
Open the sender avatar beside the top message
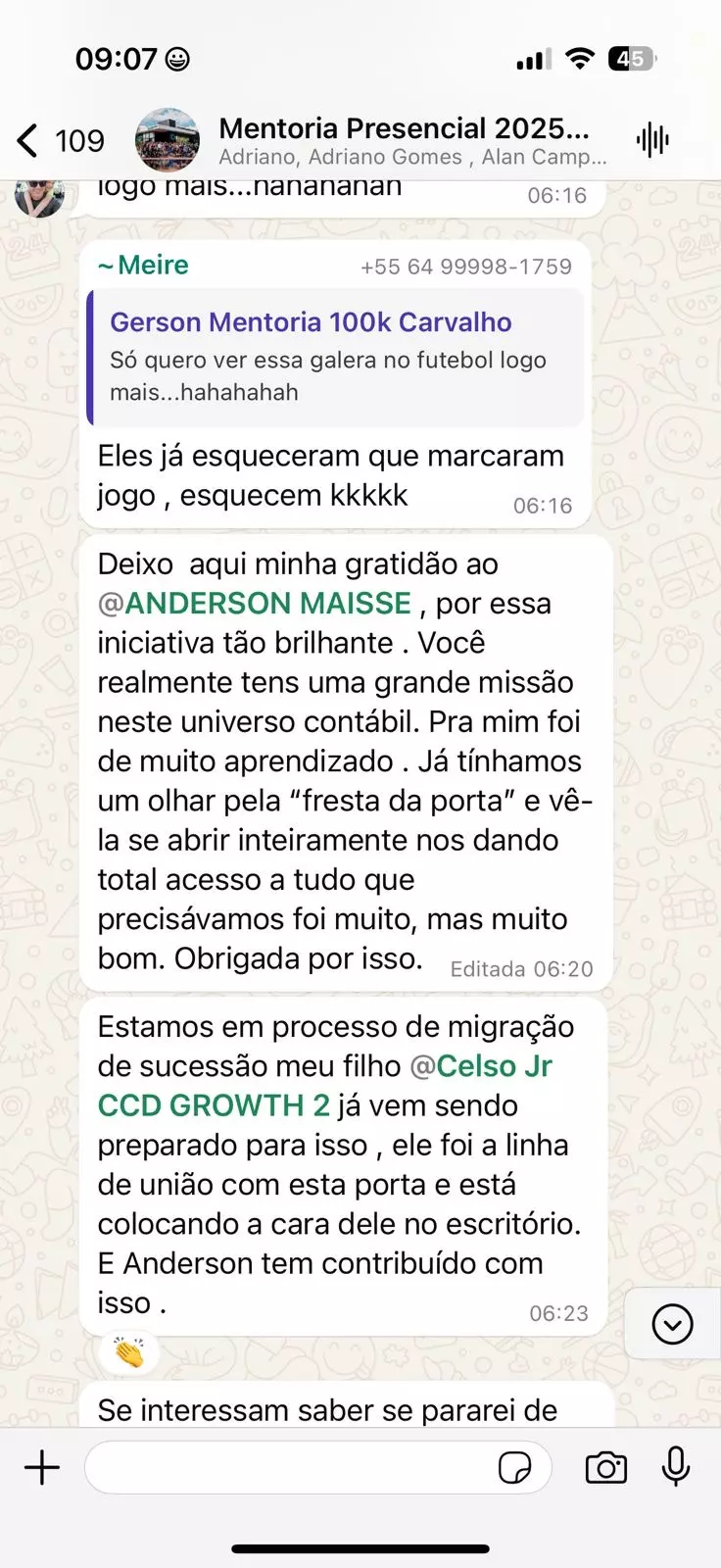pyautogui.click(x=39, y=197)
